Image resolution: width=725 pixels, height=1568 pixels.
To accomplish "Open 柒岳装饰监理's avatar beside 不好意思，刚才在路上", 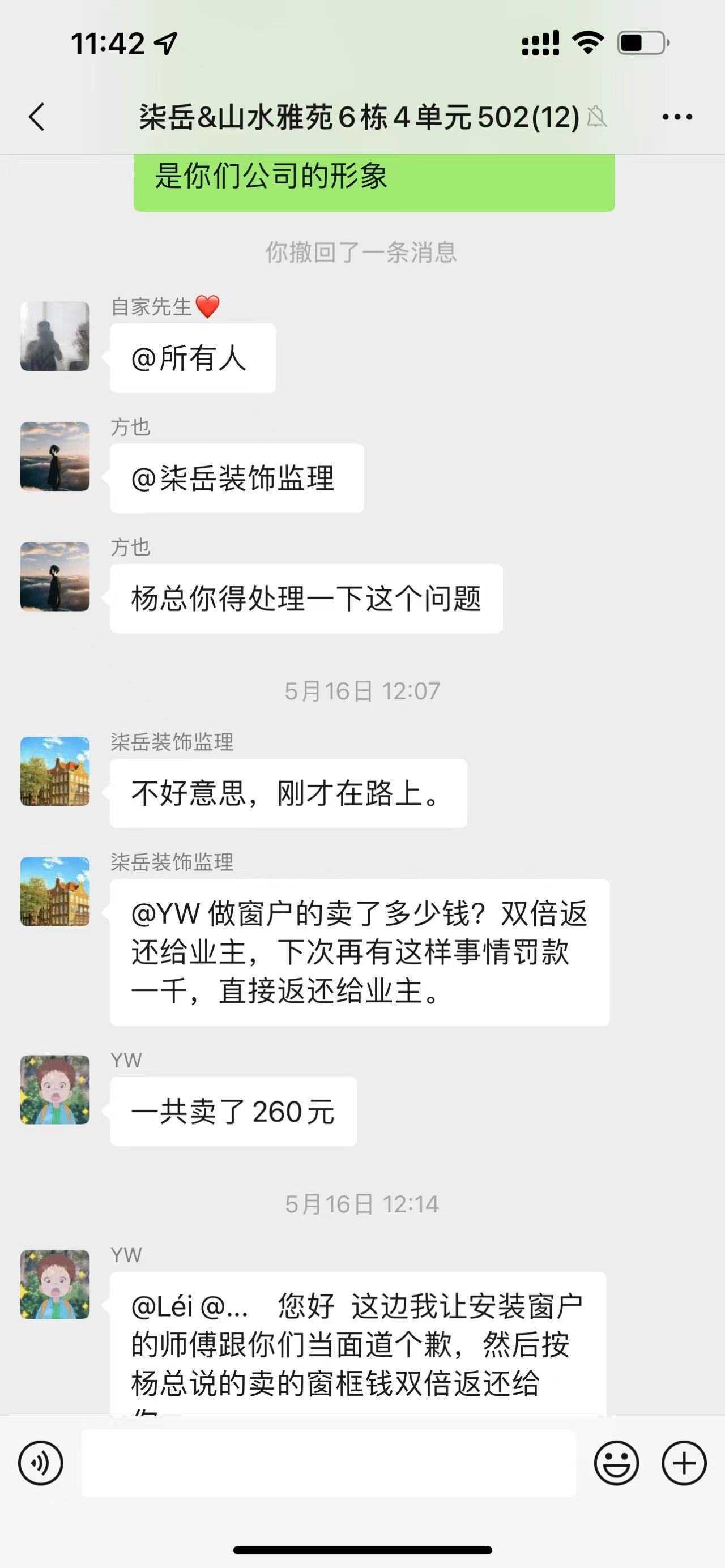I will (55, 771).
